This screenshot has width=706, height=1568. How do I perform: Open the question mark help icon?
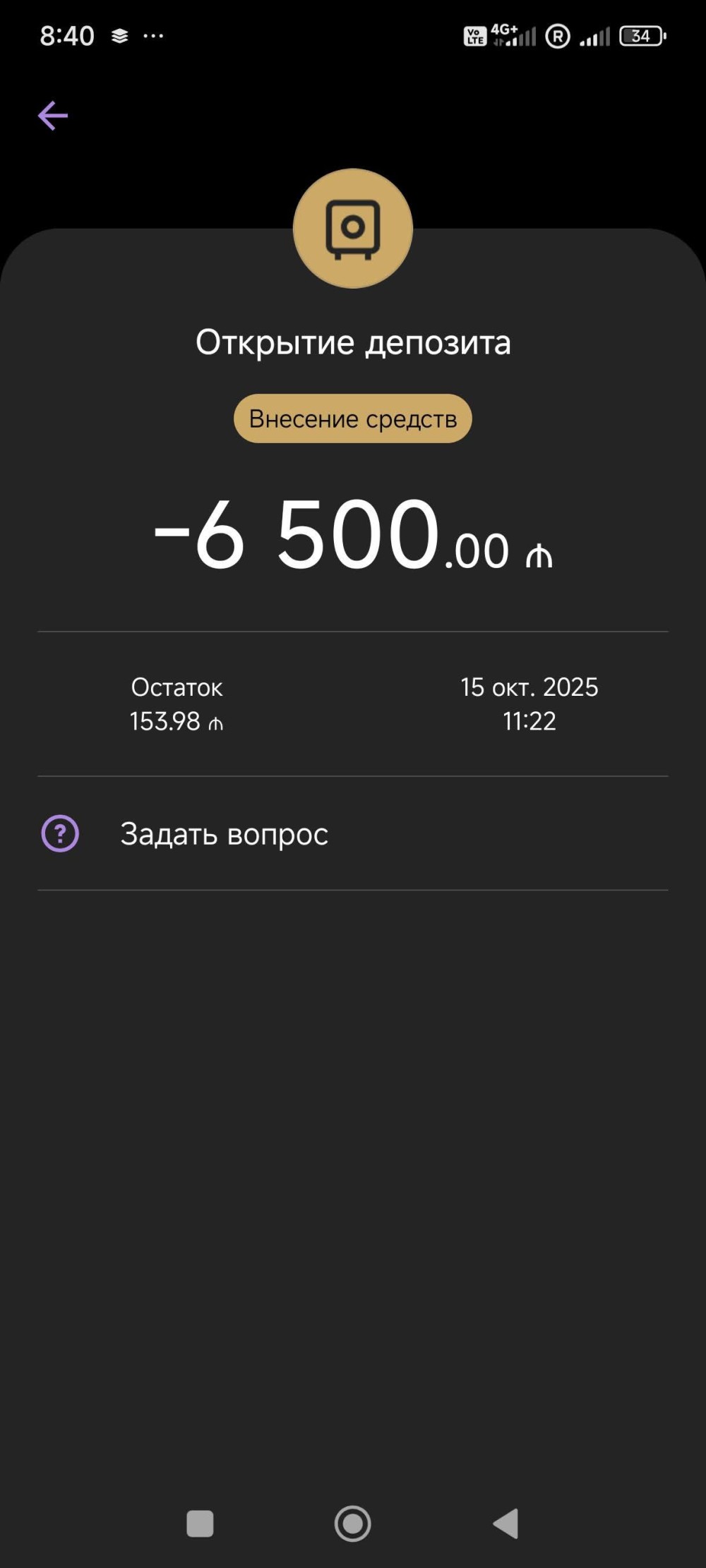[59, 833]
